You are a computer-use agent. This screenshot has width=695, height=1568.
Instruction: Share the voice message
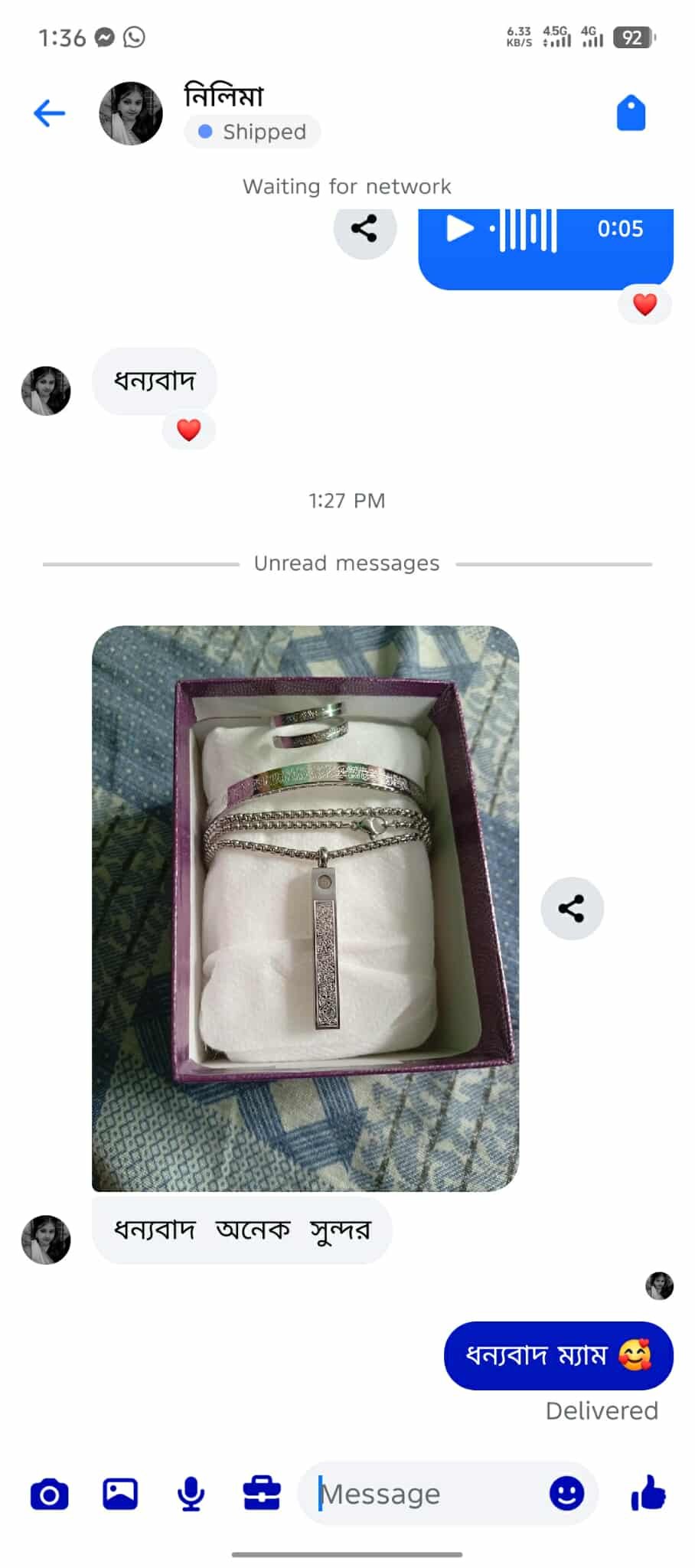click(364, 228)
